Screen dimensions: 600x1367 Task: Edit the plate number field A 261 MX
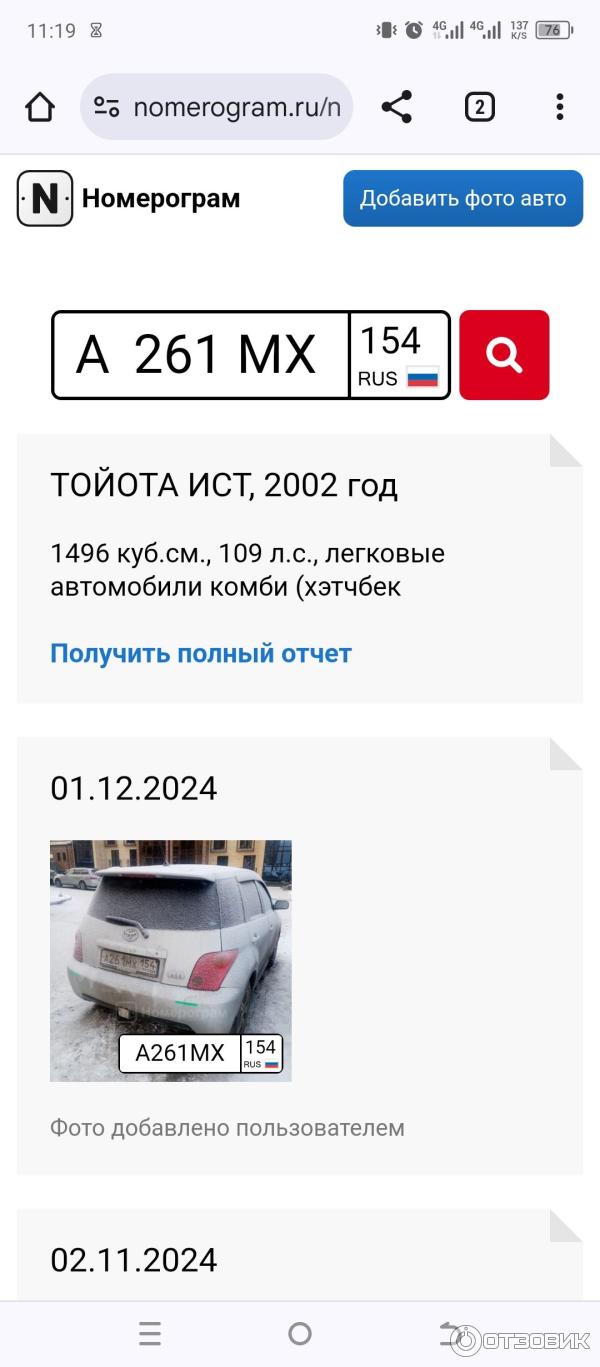(200, 355)
